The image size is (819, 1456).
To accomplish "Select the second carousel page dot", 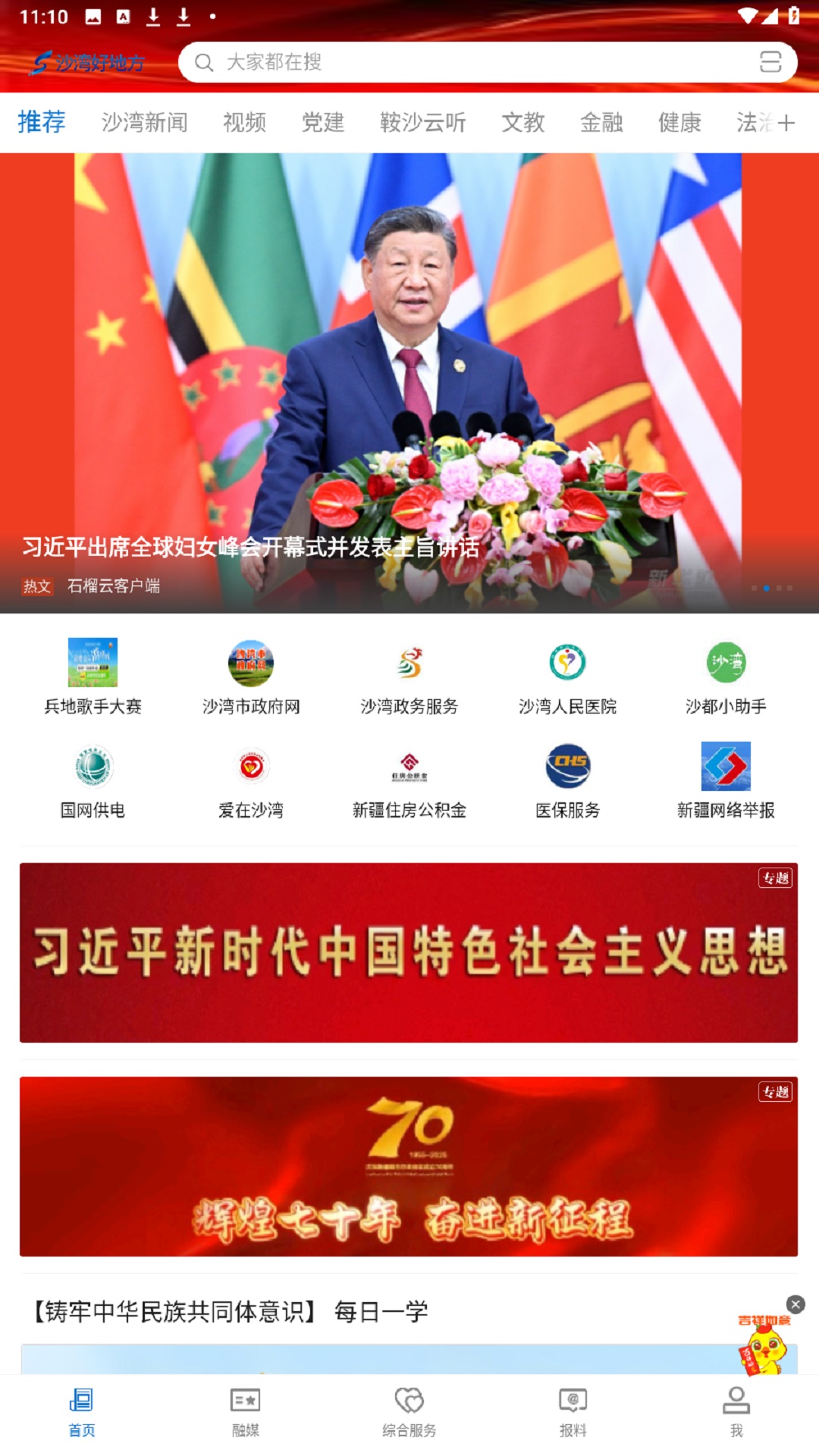I will [767, 585].
